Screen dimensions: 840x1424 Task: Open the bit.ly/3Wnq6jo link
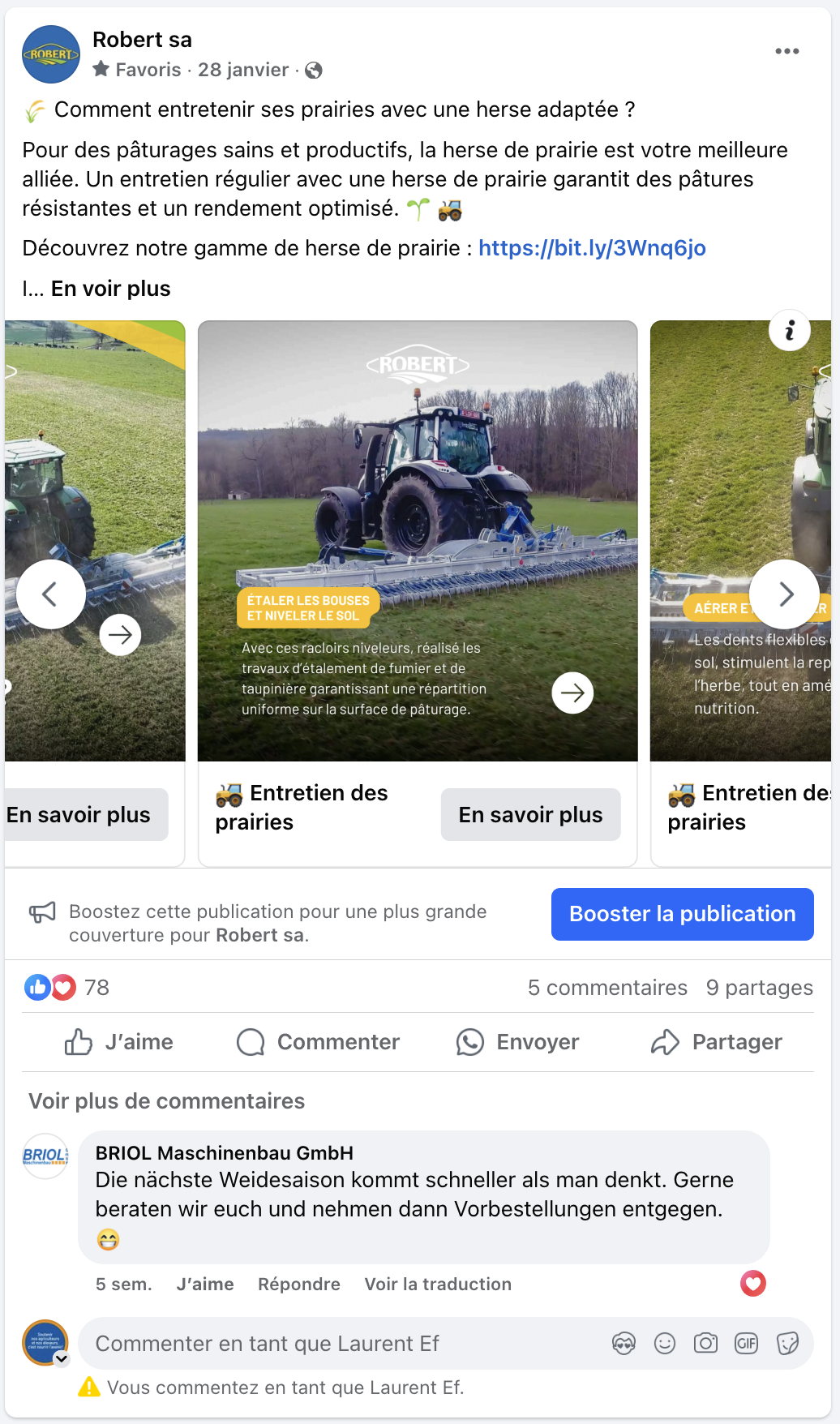tap(592, 248)
